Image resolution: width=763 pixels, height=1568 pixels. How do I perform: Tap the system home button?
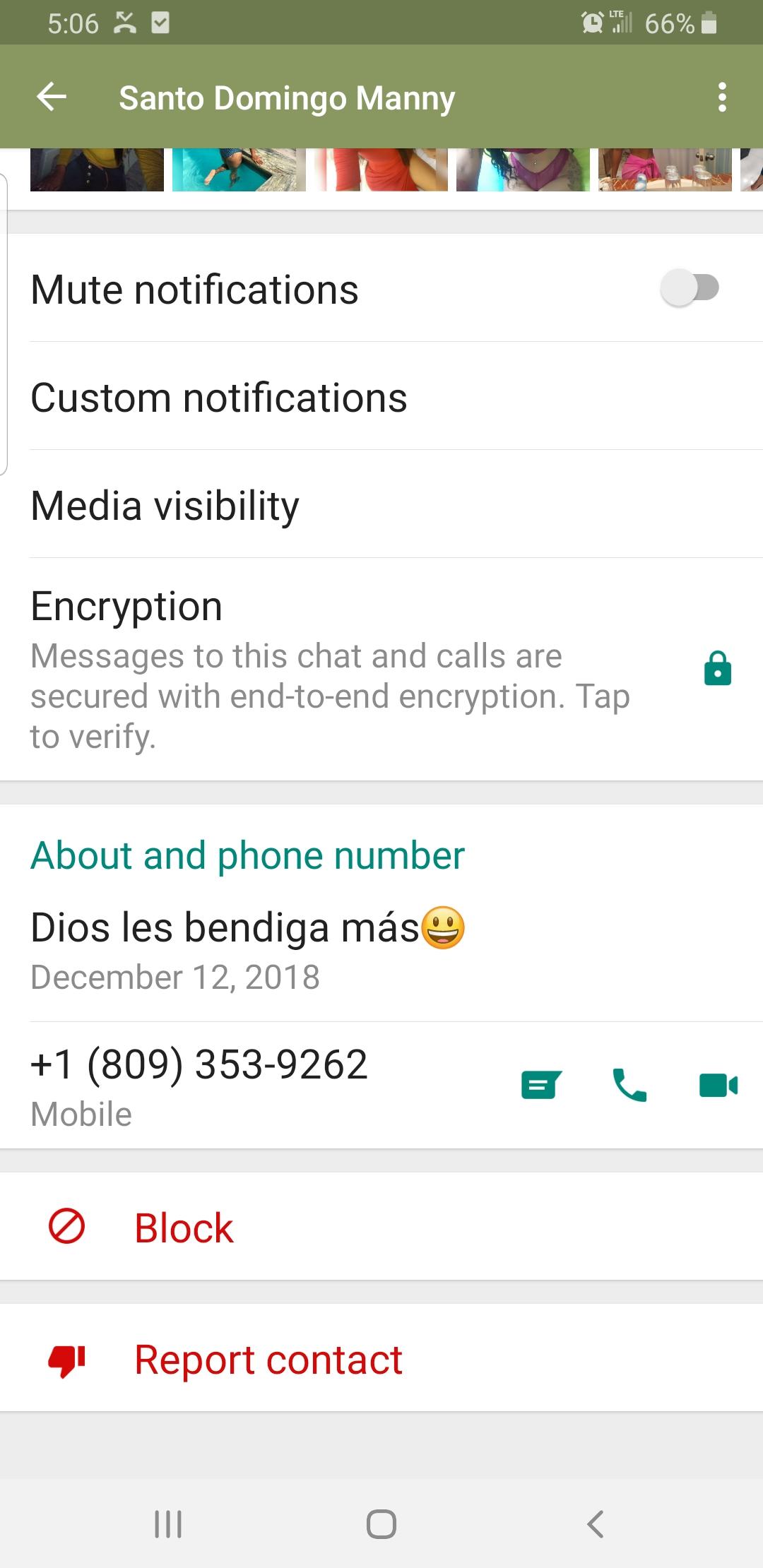(381, 1524)
